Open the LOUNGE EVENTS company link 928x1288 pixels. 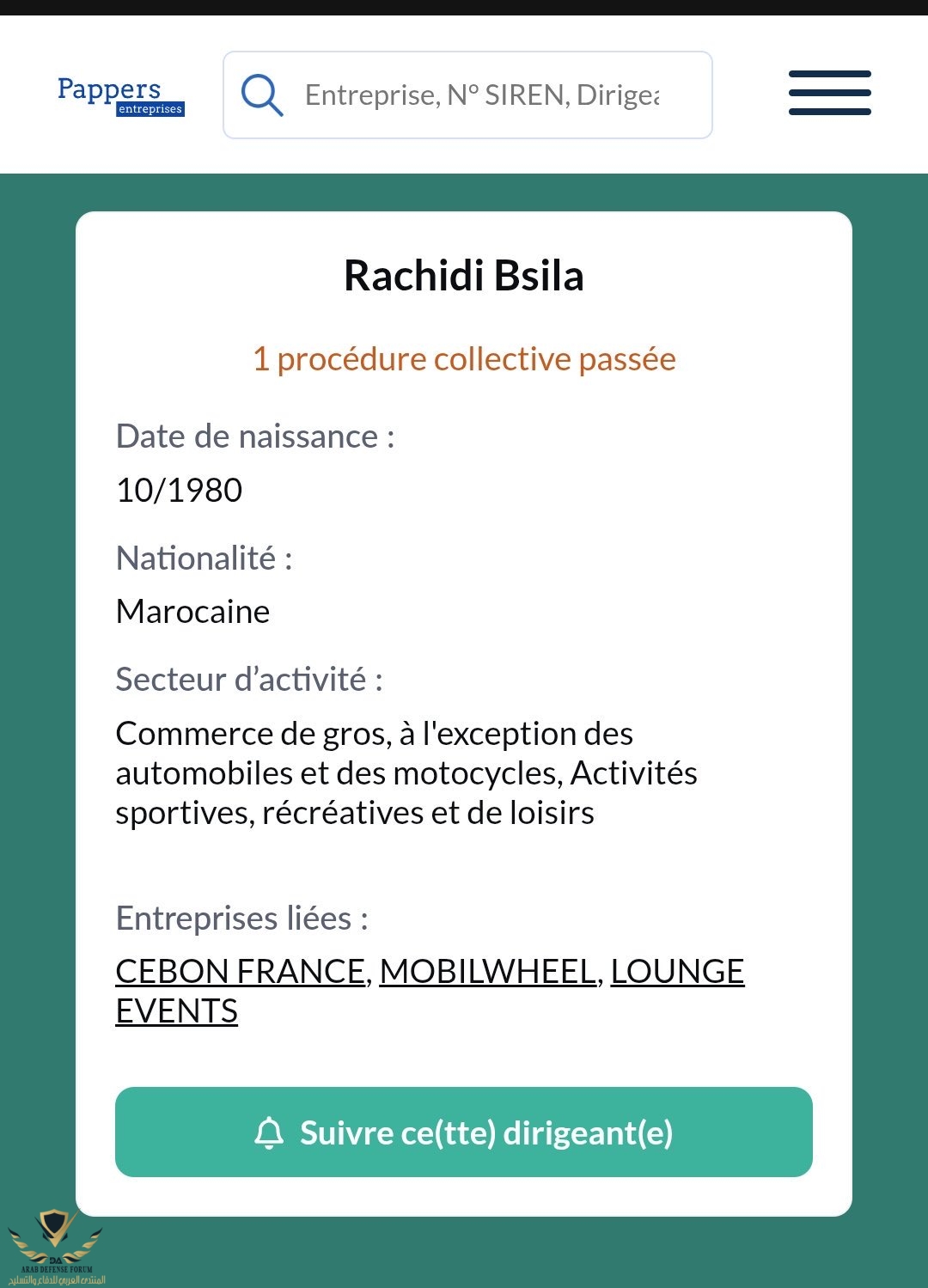(676, 971)
